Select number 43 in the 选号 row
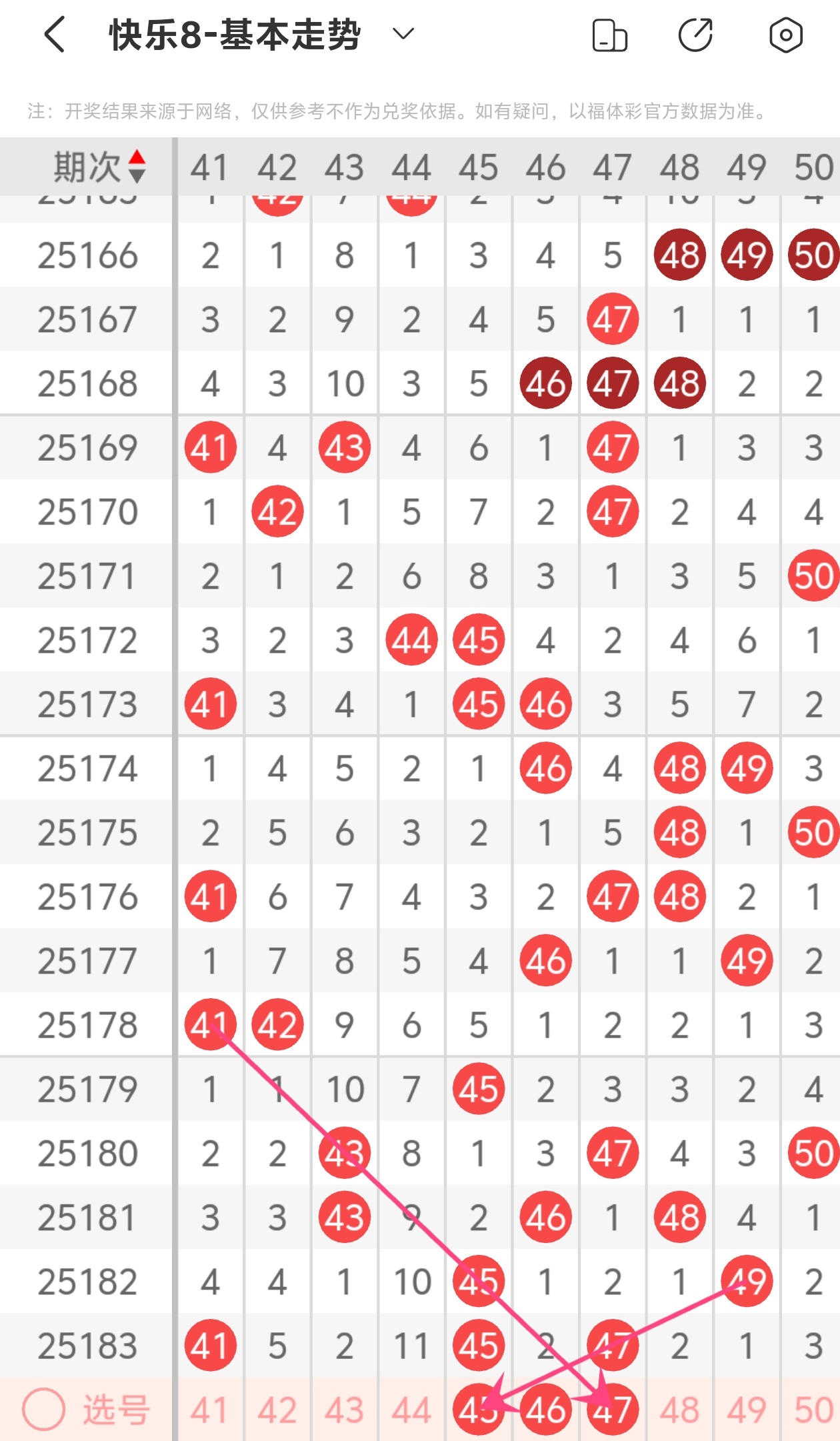The width and height of the screenshot is (840, 1441). pos(344,1410)
